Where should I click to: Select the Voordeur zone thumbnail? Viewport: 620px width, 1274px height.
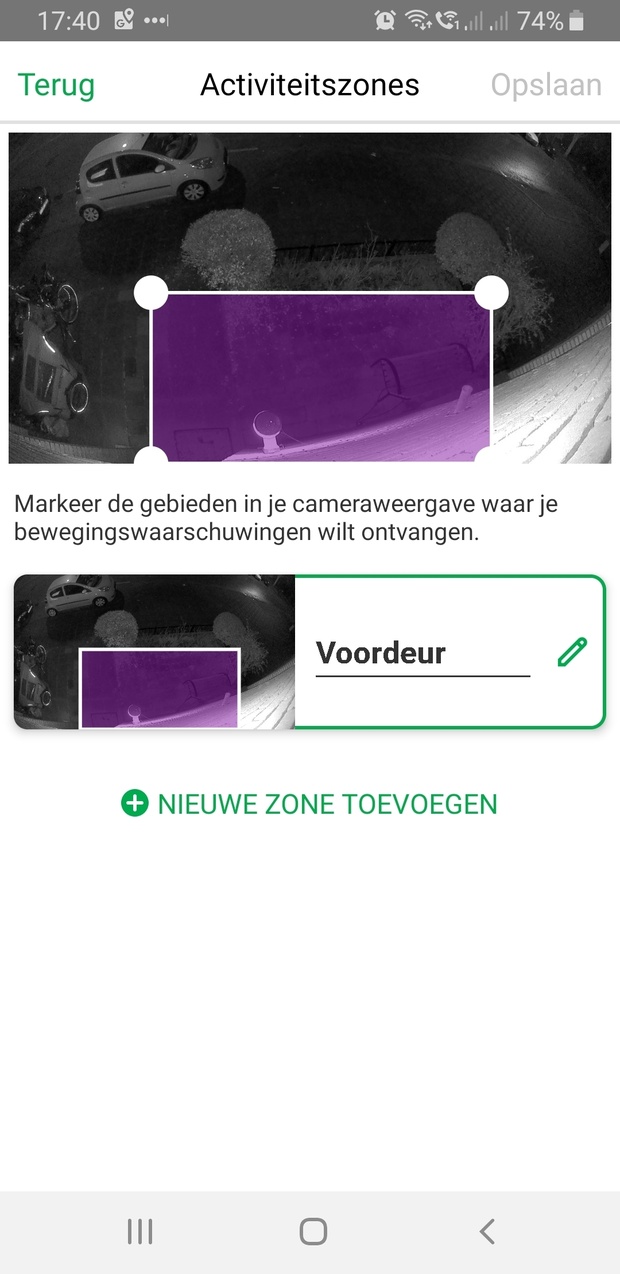pyautogui.click(x=155, y=652)
